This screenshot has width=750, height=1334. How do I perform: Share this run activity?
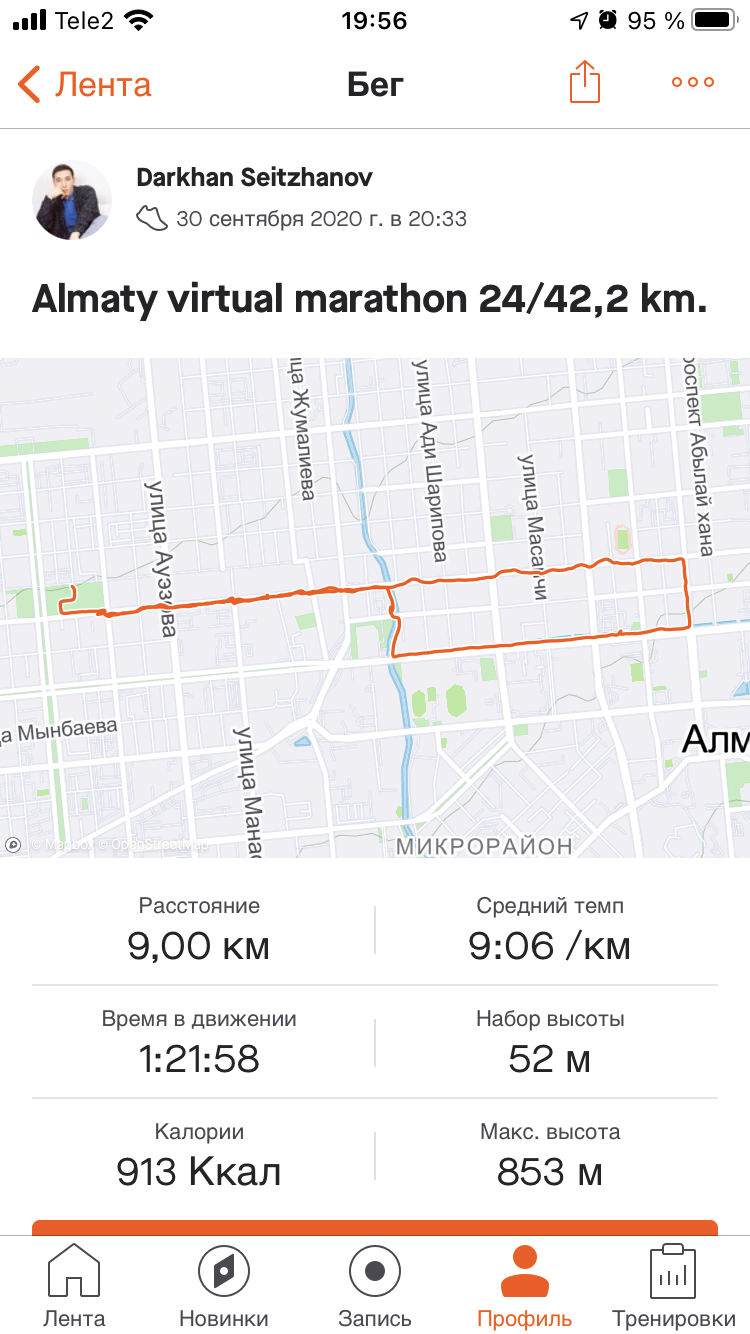585,82
